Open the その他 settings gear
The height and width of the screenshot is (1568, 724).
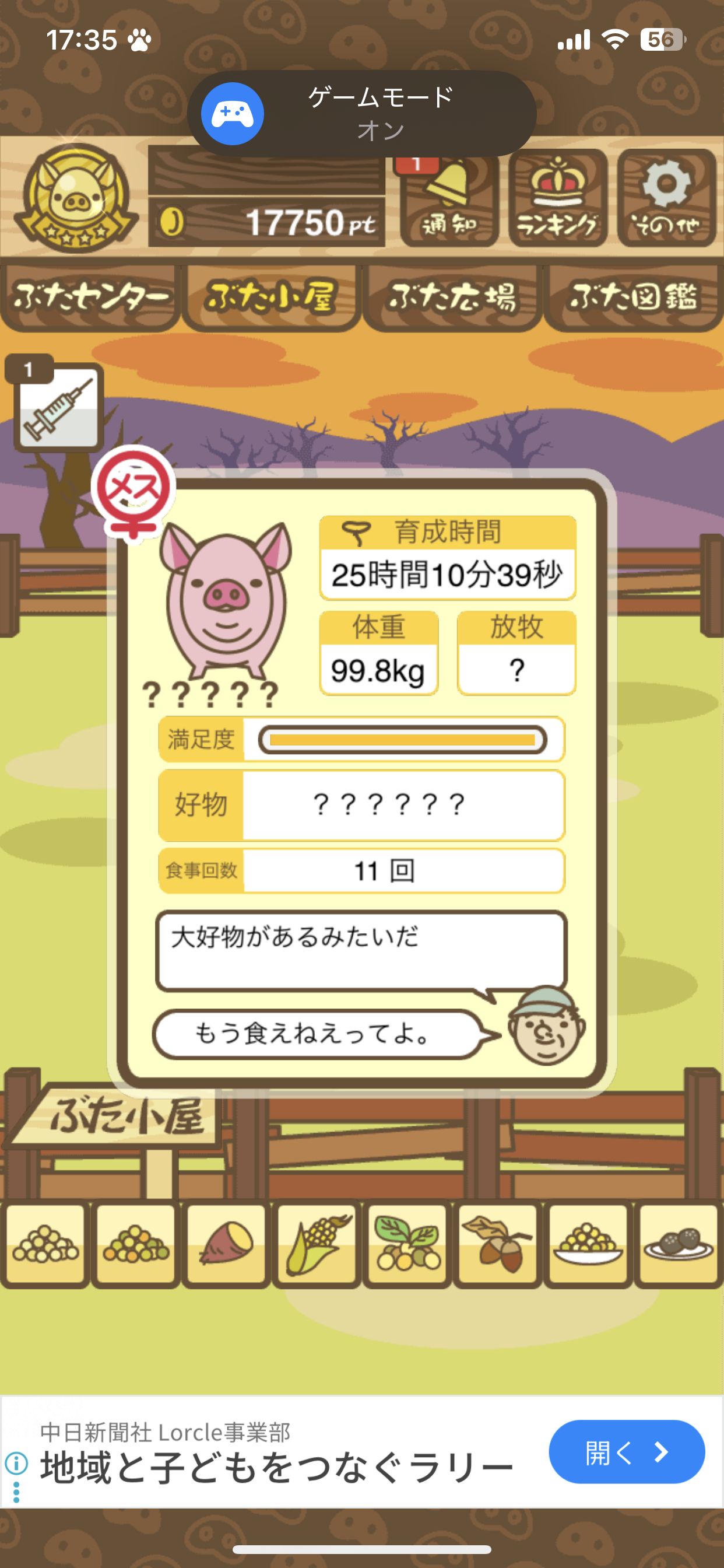click(x=666, y=199)
